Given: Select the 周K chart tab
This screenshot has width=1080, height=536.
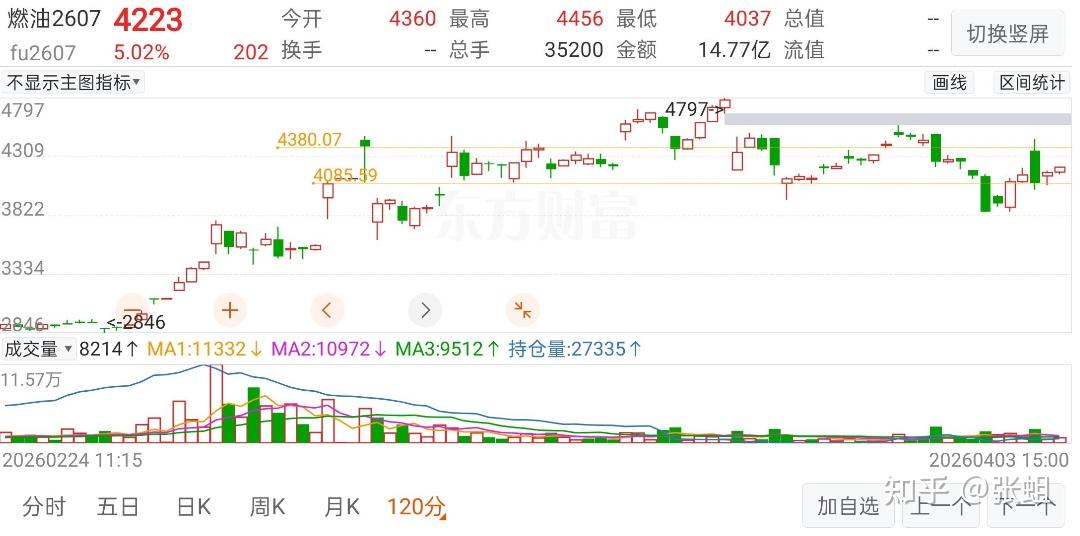Looking at the screenshot, I should coord(267,507).
